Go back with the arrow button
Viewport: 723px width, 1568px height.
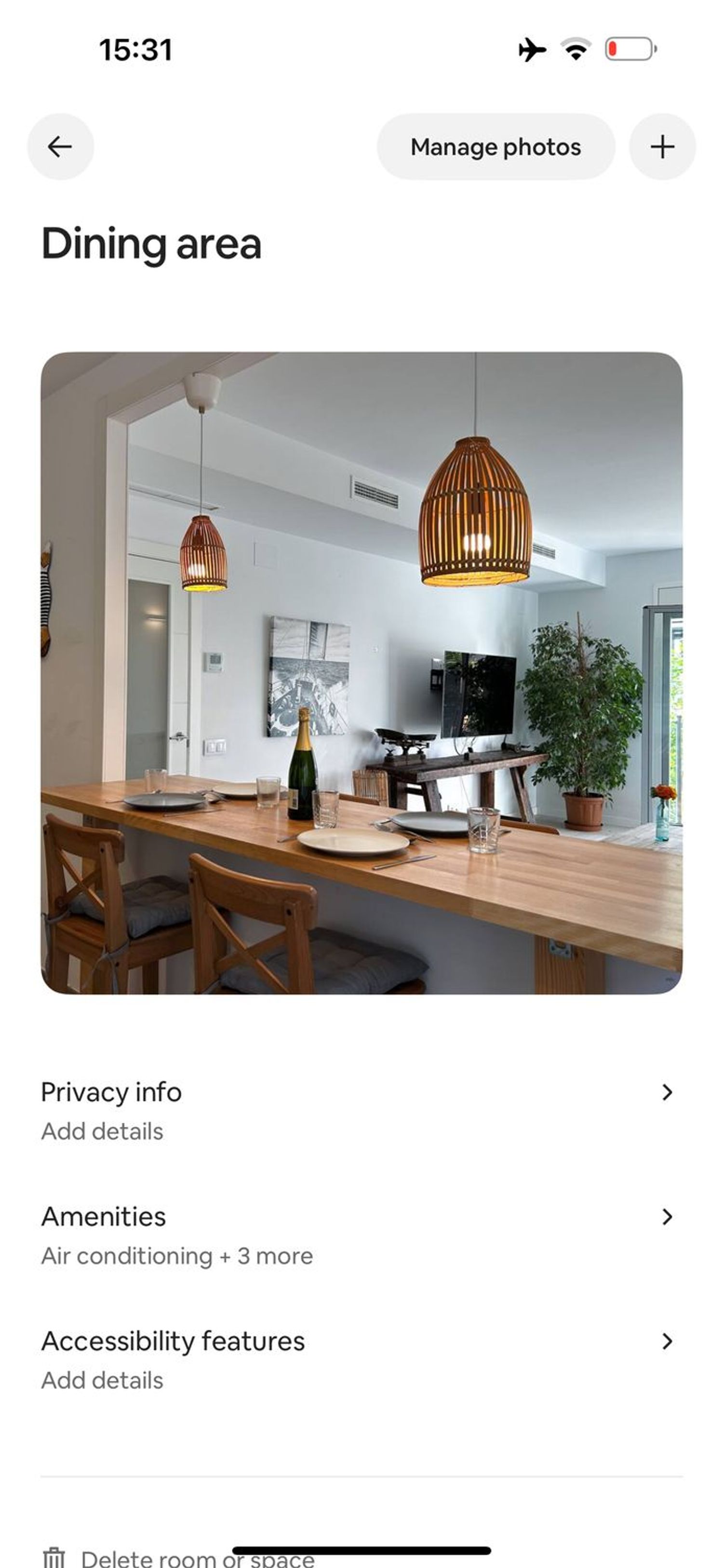(60, 147)
